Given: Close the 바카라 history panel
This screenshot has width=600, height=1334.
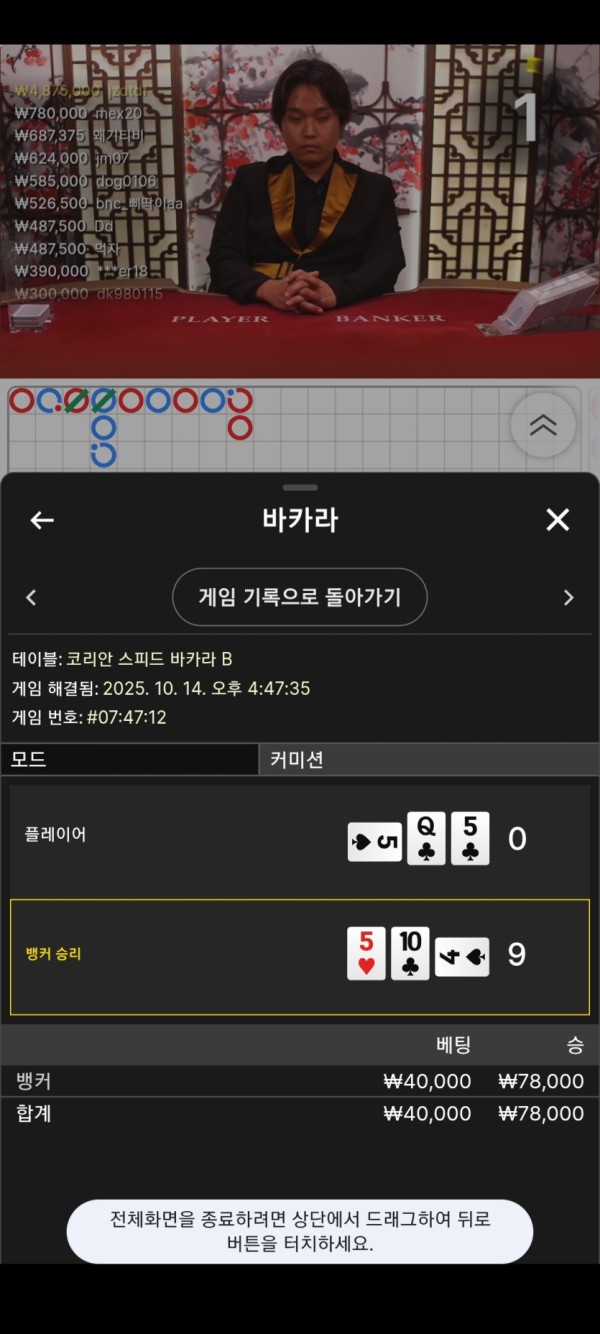Looking at the screenshot, I should (x=557, y=520).
